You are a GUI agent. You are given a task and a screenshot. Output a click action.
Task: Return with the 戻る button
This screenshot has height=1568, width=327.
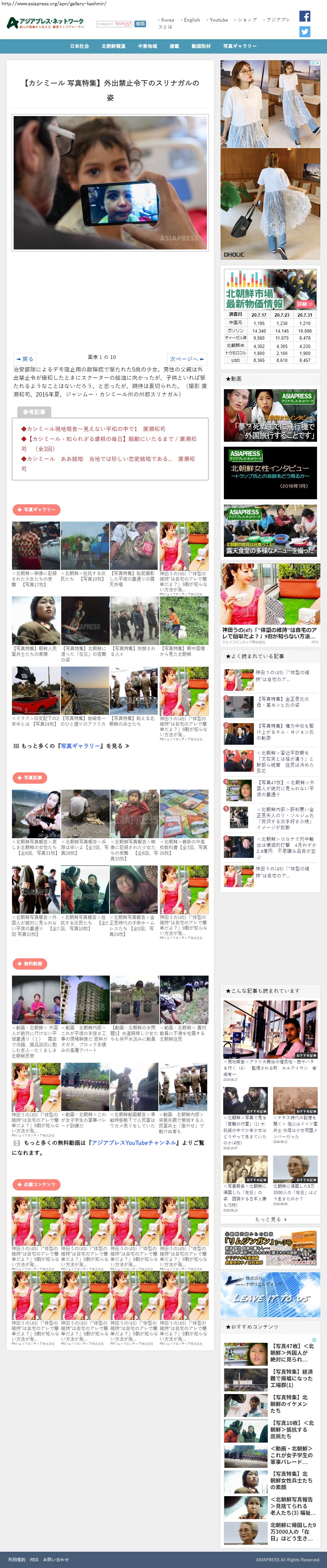pos(25,359)
